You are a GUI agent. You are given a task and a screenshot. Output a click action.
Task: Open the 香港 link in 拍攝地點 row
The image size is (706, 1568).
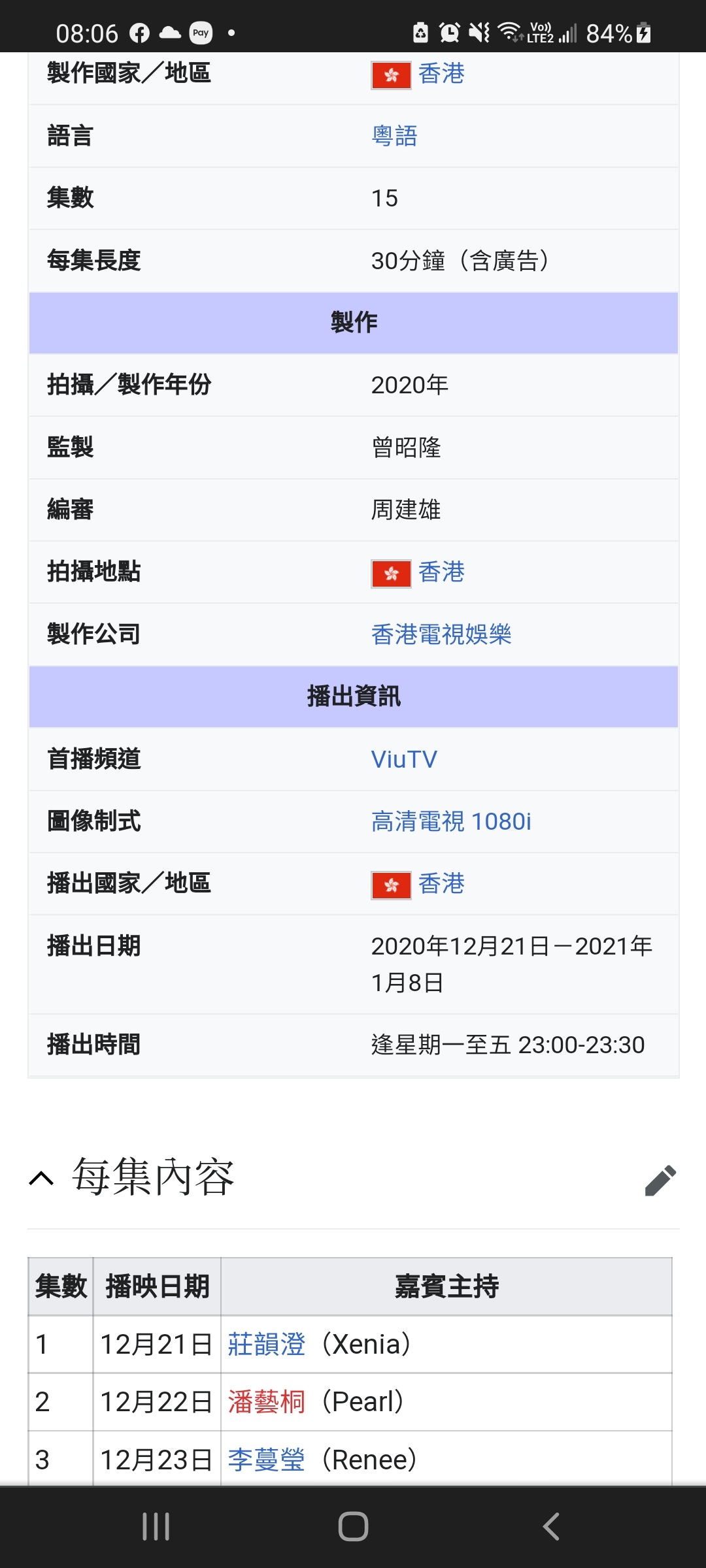(x=441, y=572)
